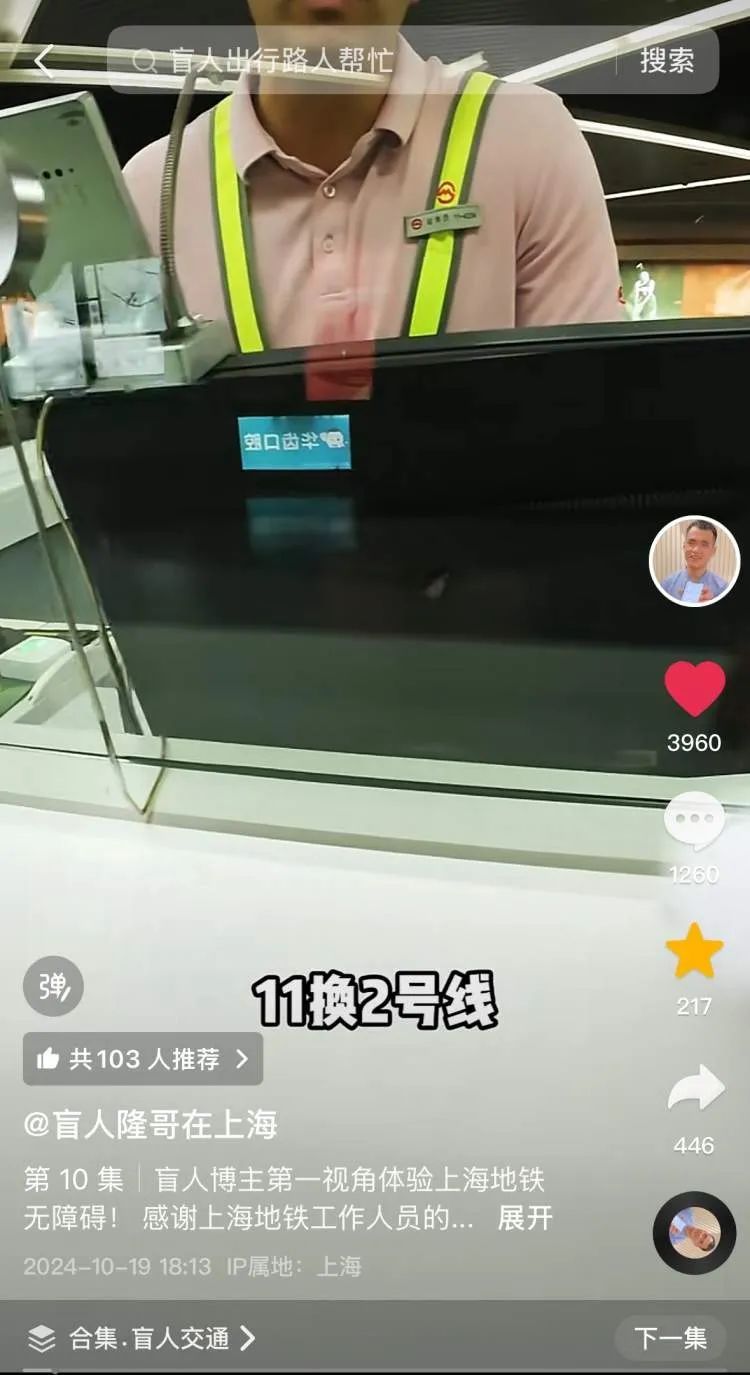Go back with the top-left arrow
Screen dimensions: 750x1375
pos(42,61)
